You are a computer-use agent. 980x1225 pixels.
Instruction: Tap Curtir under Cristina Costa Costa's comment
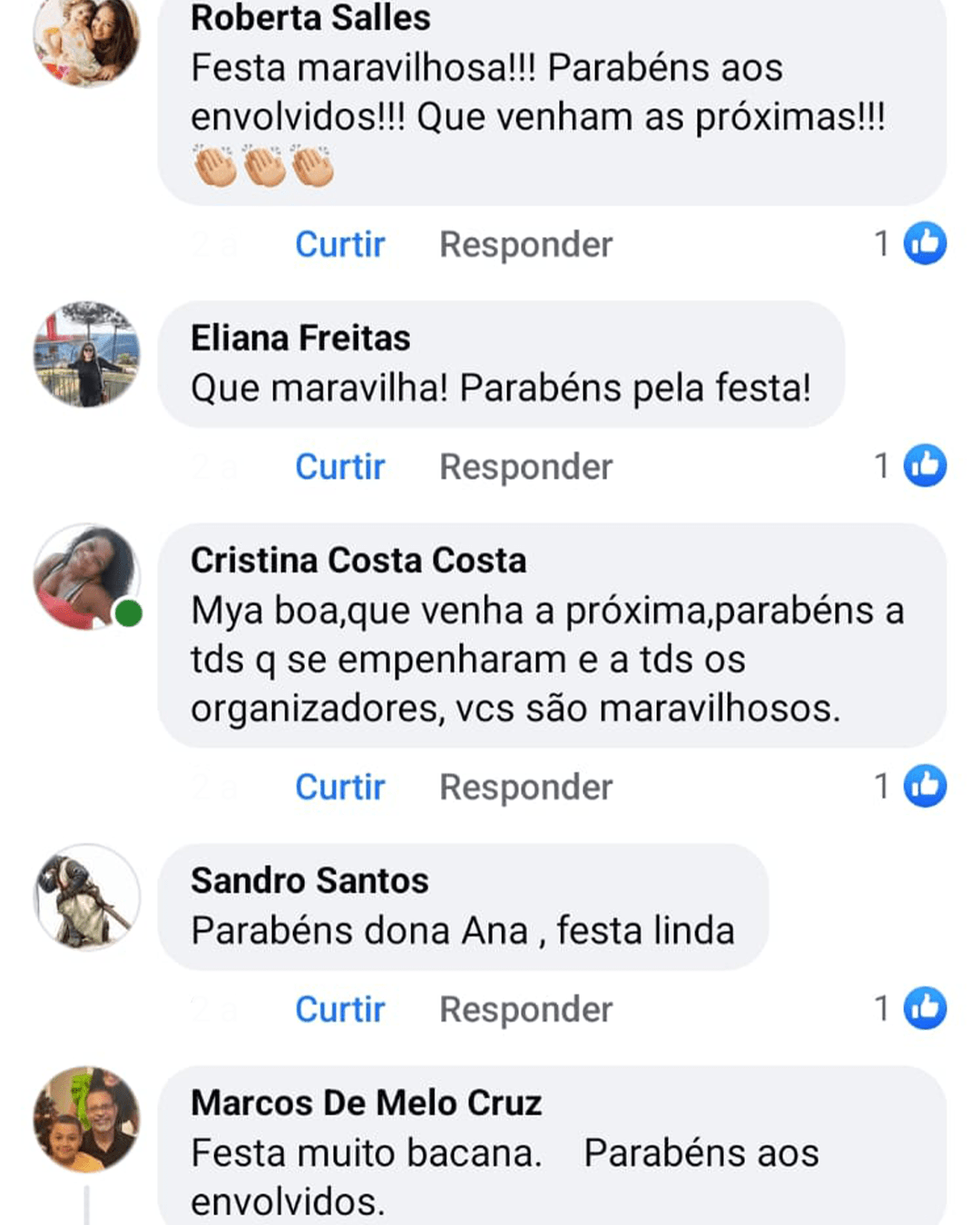click(339, 787)
